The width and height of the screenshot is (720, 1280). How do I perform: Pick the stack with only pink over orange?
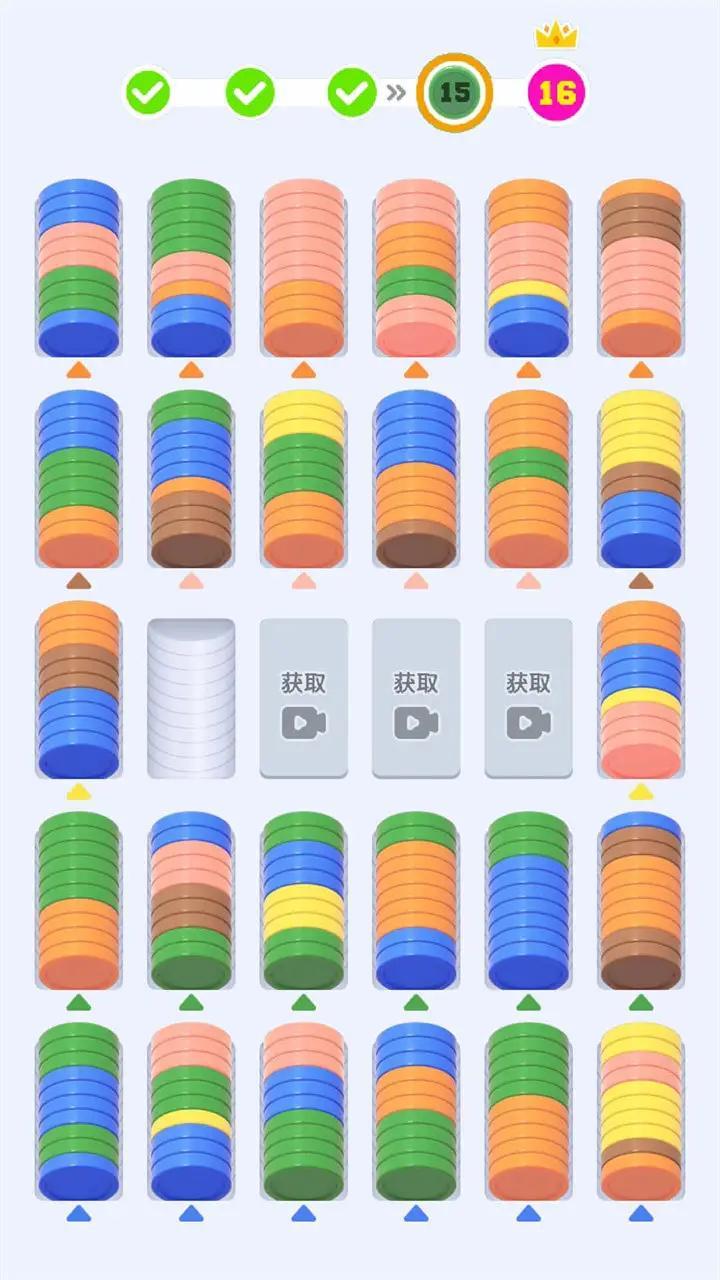[x=304, y=268]
